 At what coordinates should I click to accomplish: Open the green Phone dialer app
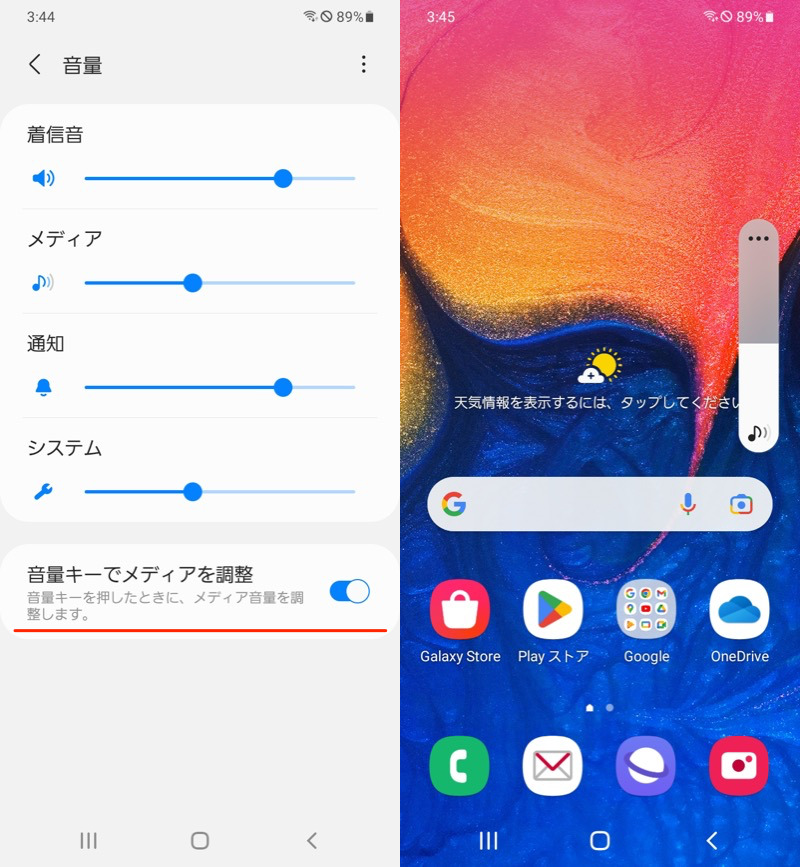pyautogui.click(x=460, y=765)
